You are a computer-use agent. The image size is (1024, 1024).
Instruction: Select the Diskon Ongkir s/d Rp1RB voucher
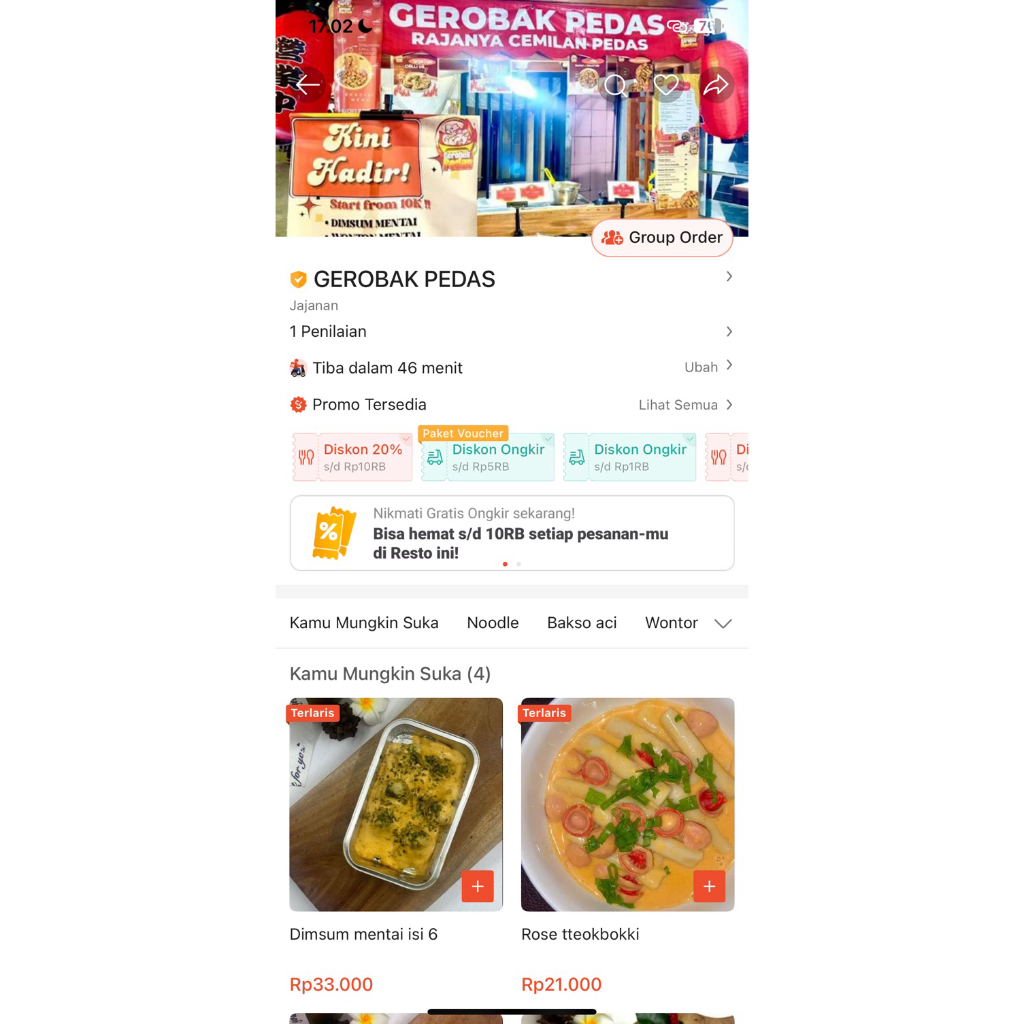pyautogui.click(x=630, y=457)
